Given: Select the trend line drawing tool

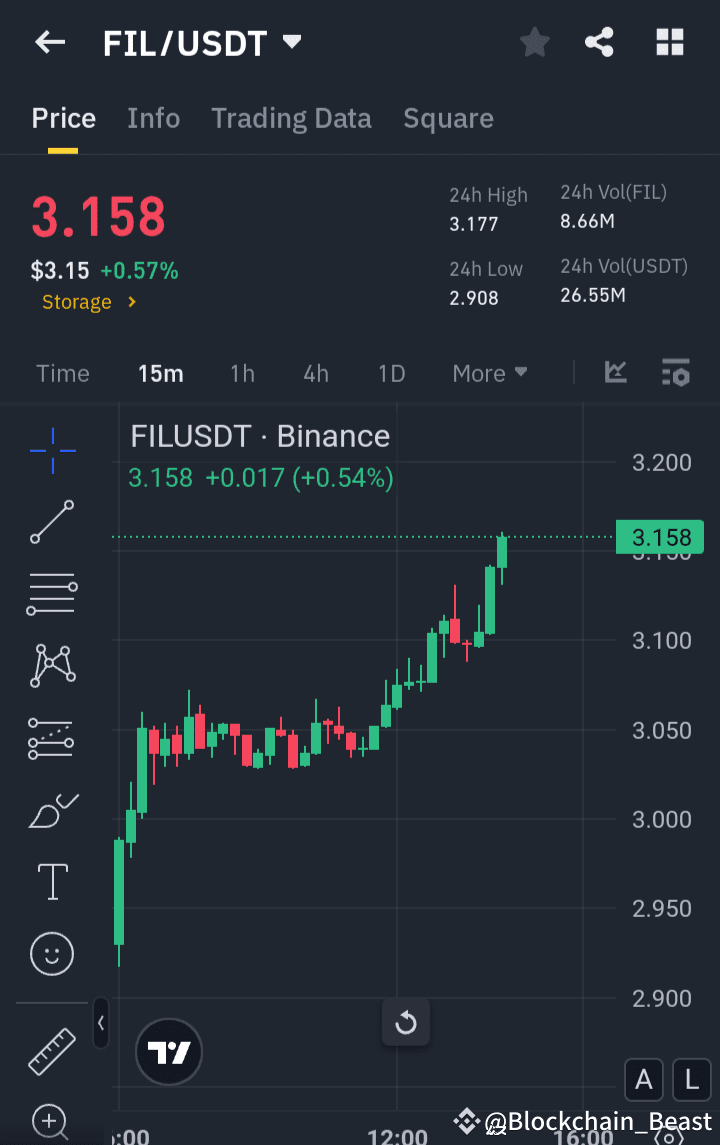Looking at the screenshot, I should pyautogui.click(x=51, y=523).
